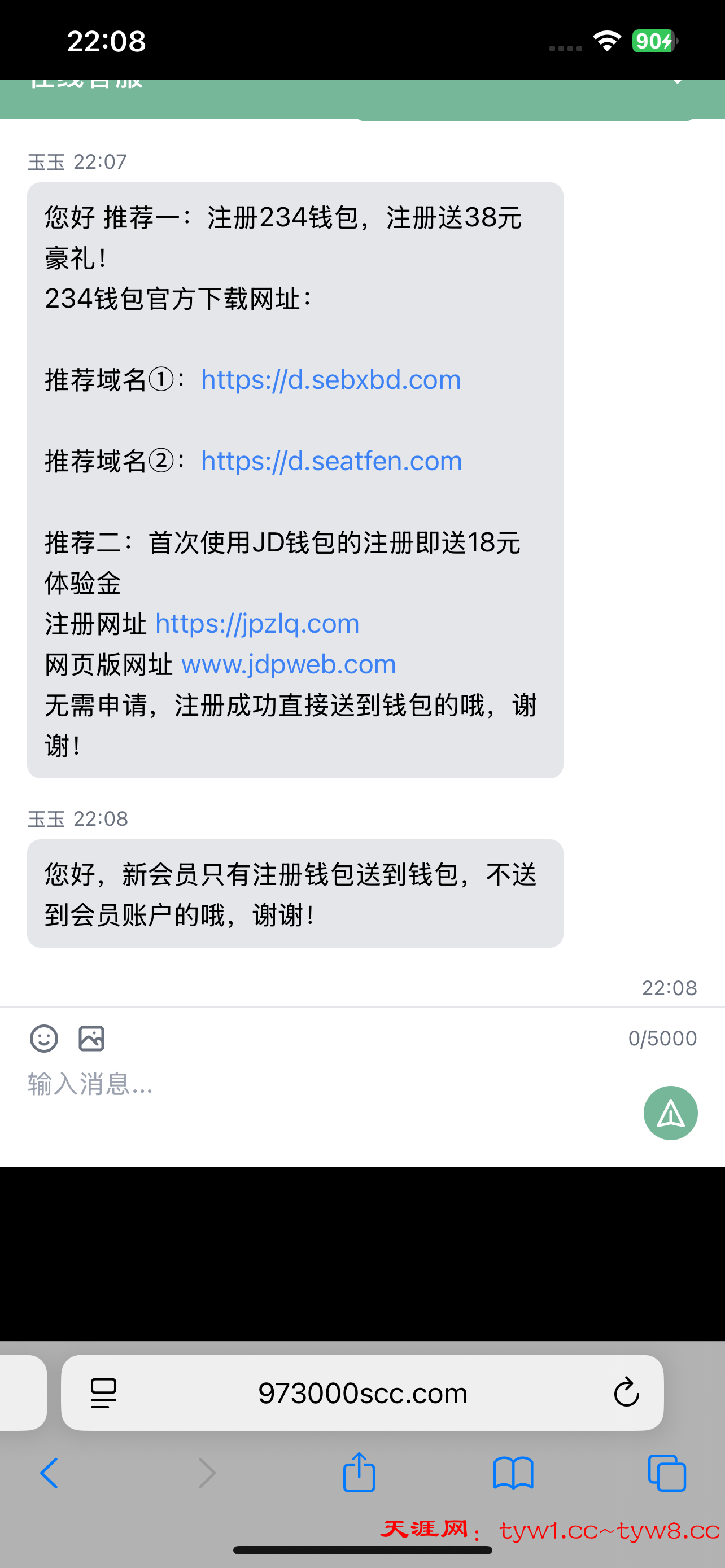
Task: Open the www.jdpweb.com web version link
Action: point(289,664)
